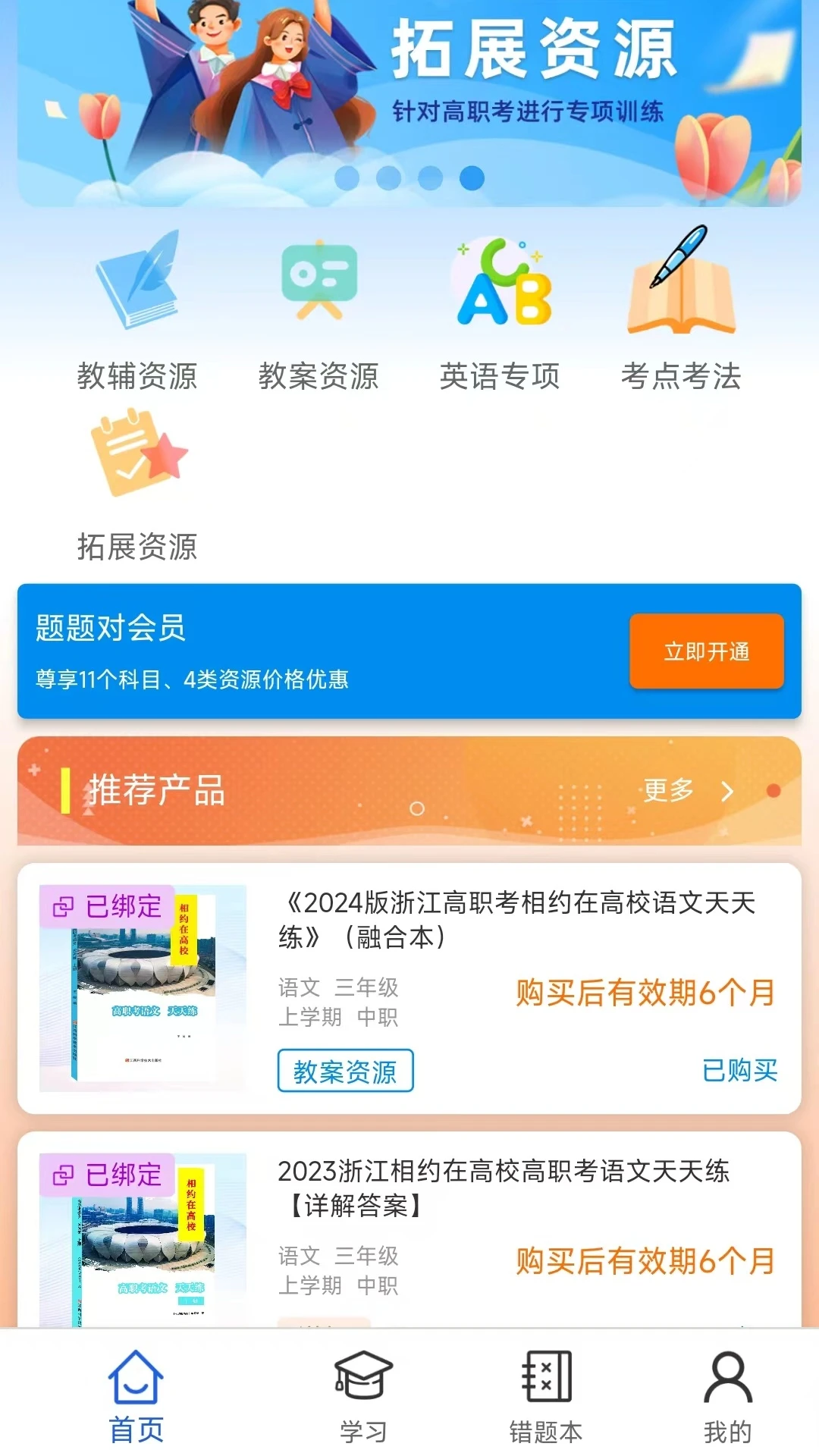The width and height of the screenshot is (819, 1456).
Task: Tap the 学习 graduation cap icon
Action: [362, 1382]
